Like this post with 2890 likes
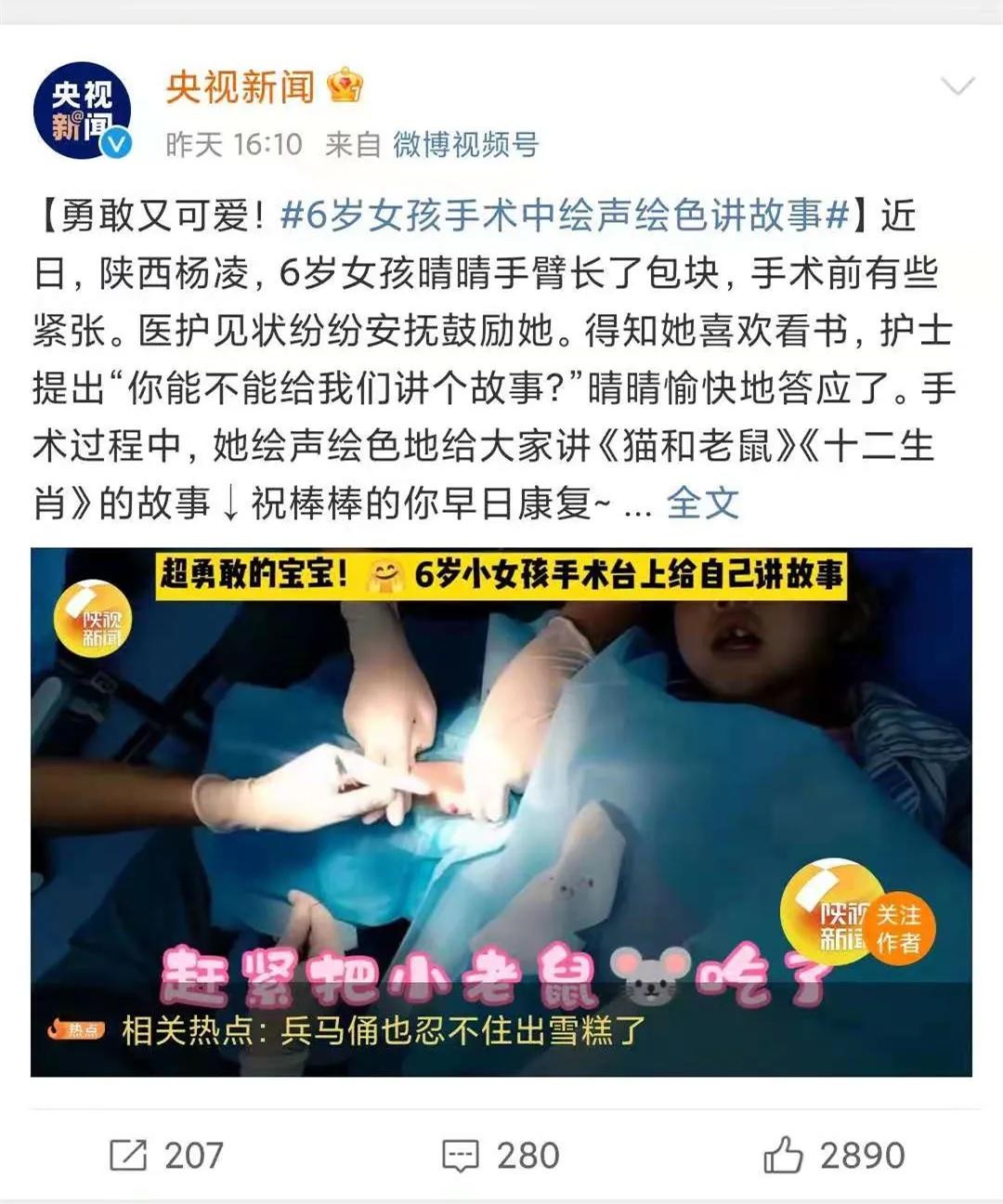 point(833,1155)
